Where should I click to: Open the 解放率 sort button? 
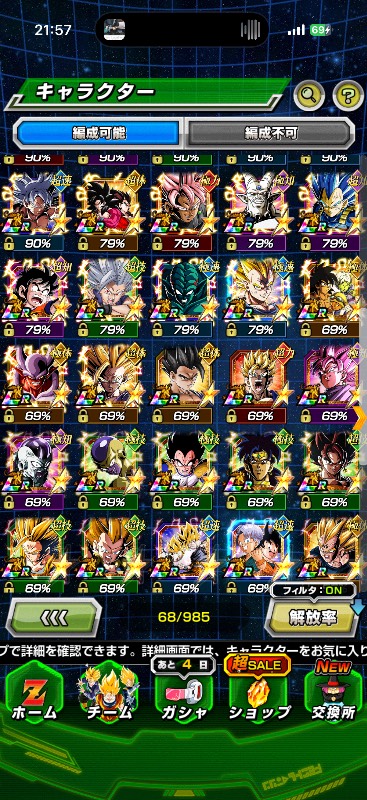[x=313, y=617]
